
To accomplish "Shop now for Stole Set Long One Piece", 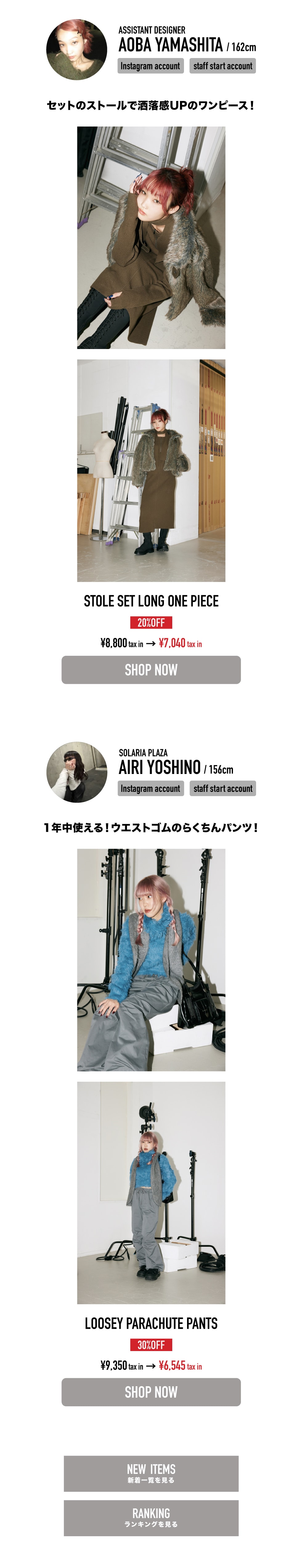I will click(x=151, y=670).
